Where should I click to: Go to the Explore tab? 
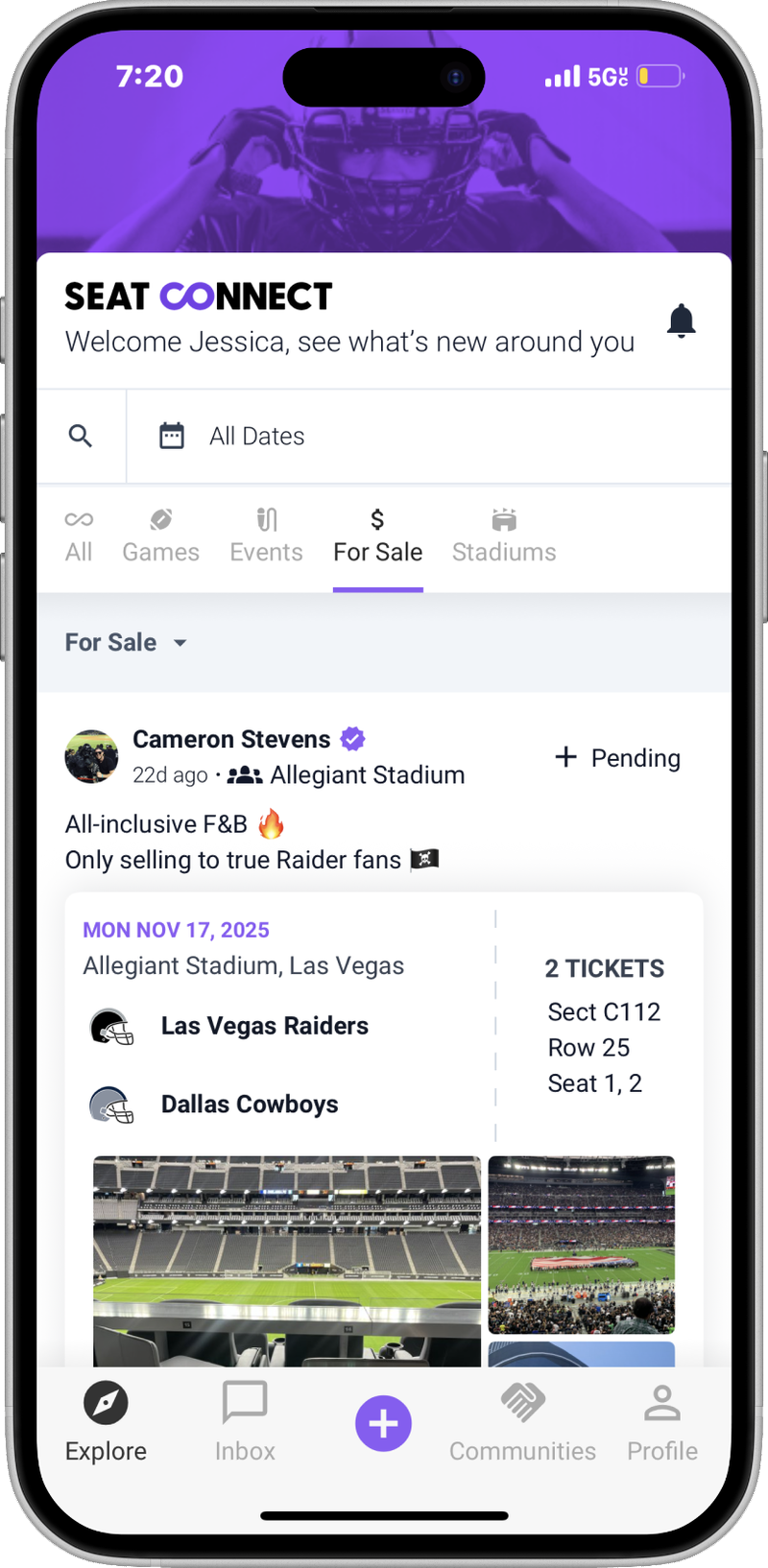(x=106, y=1422)
